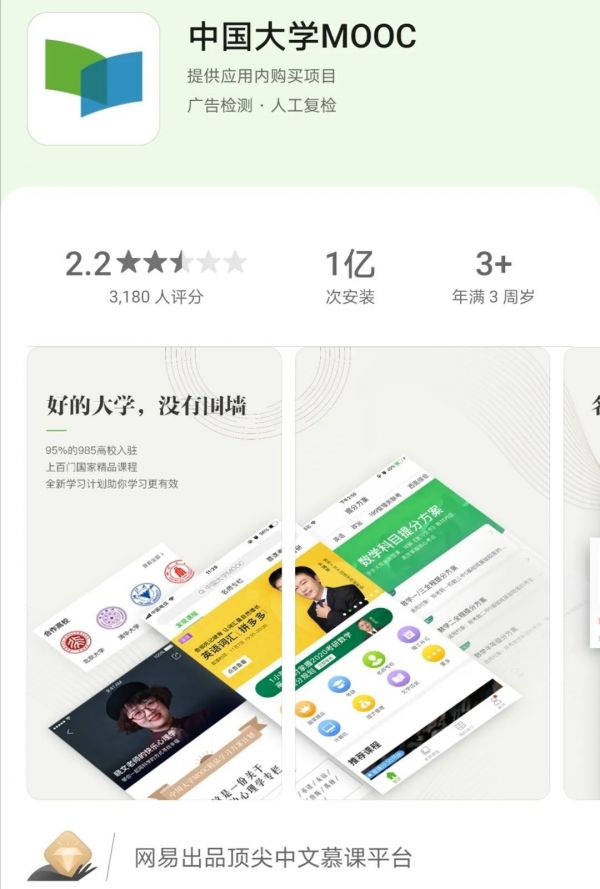Open the first screenshot titled 好的大学，没有围墙
The height and width of the screenshot is (889, 600).
click(153, 573)
